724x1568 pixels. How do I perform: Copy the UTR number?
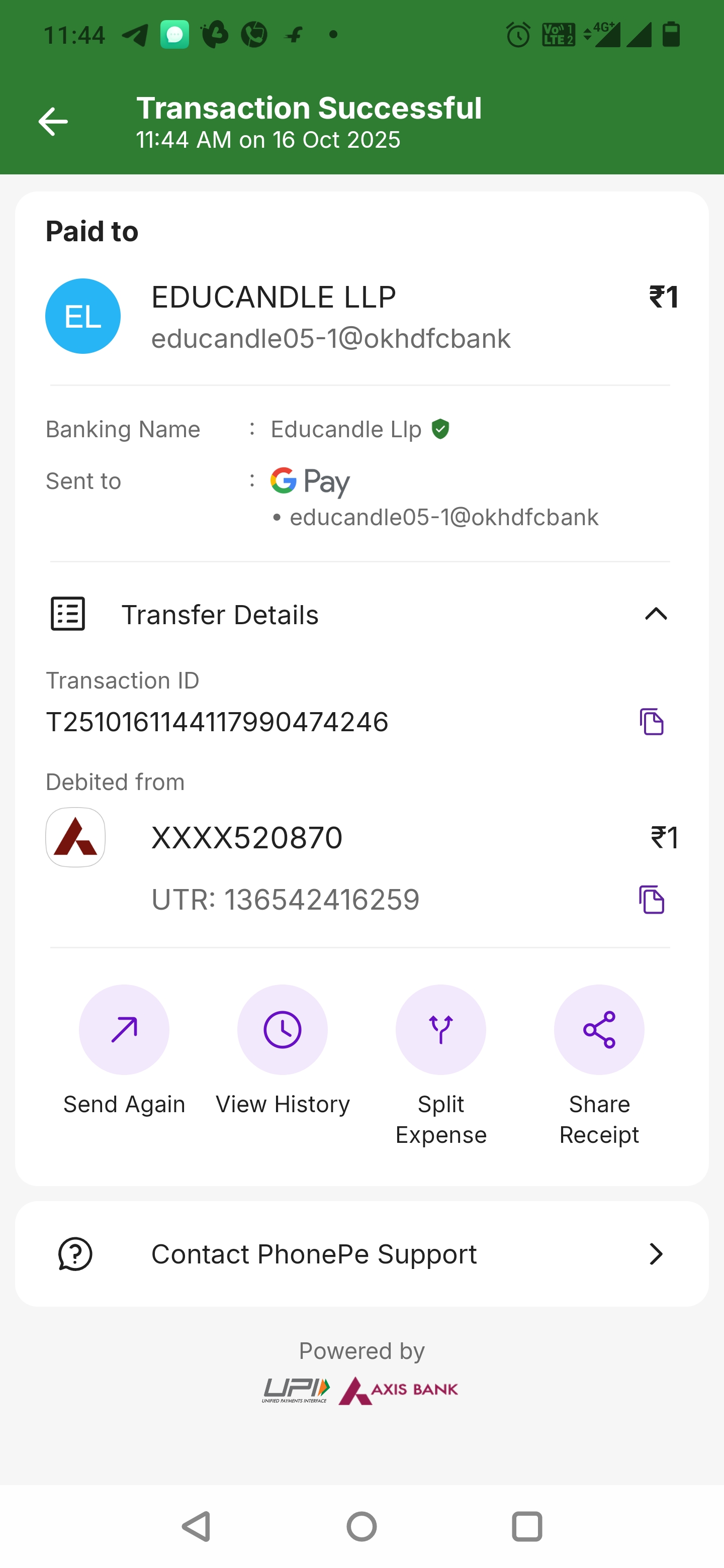coord(651,900)
